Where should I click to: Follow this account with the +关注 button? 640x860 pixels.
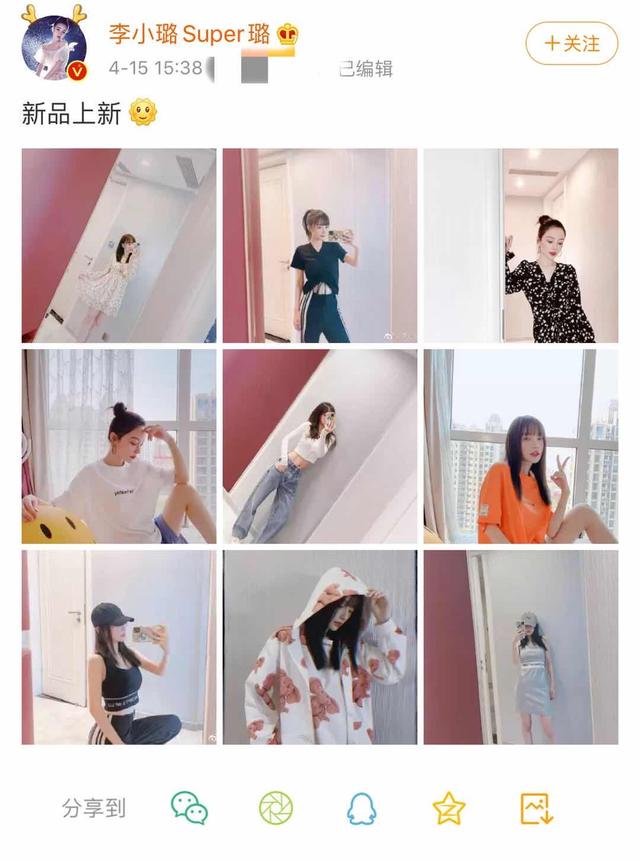[571, 43]
